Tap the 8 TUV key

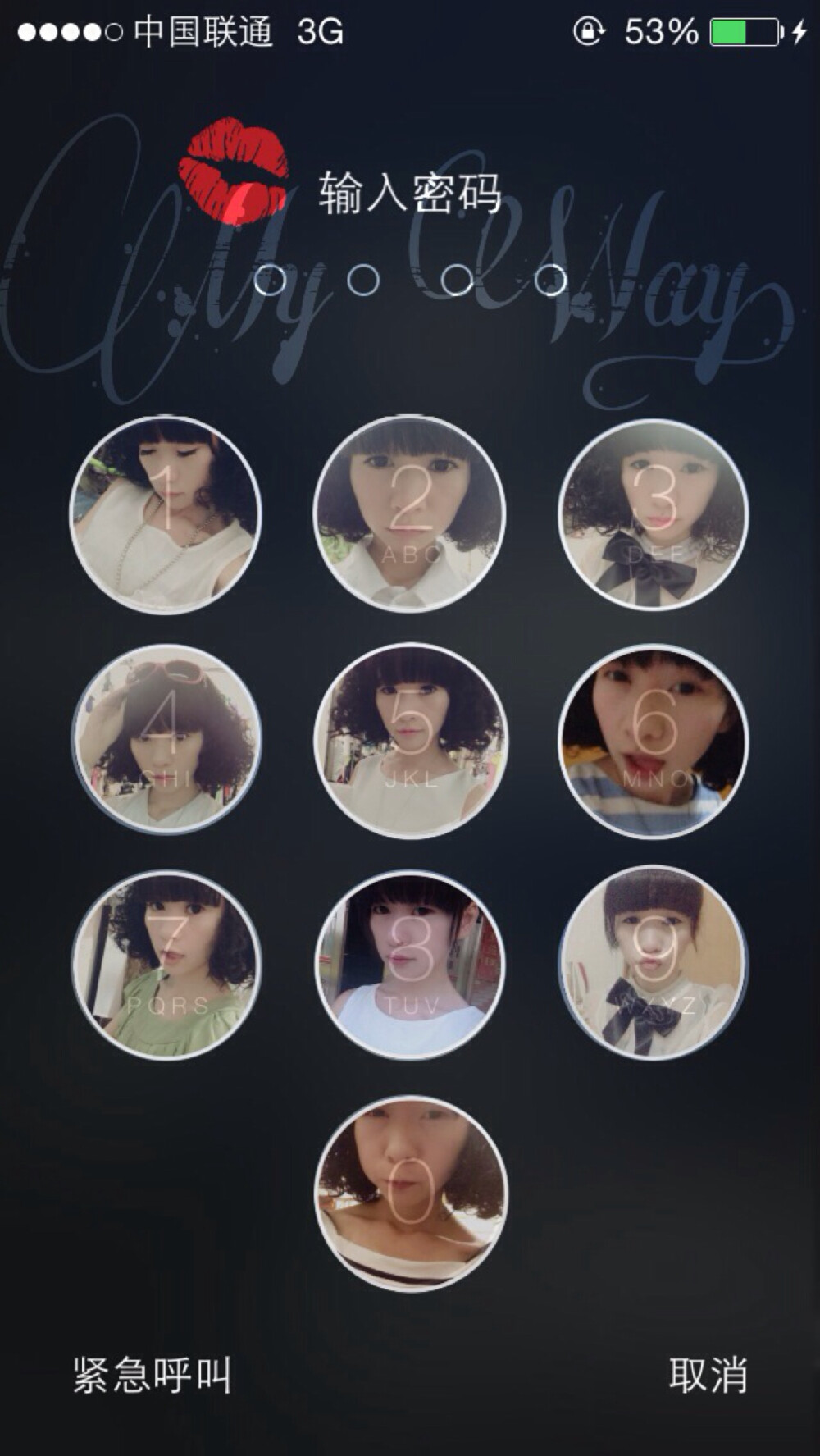tap(410, 965)
